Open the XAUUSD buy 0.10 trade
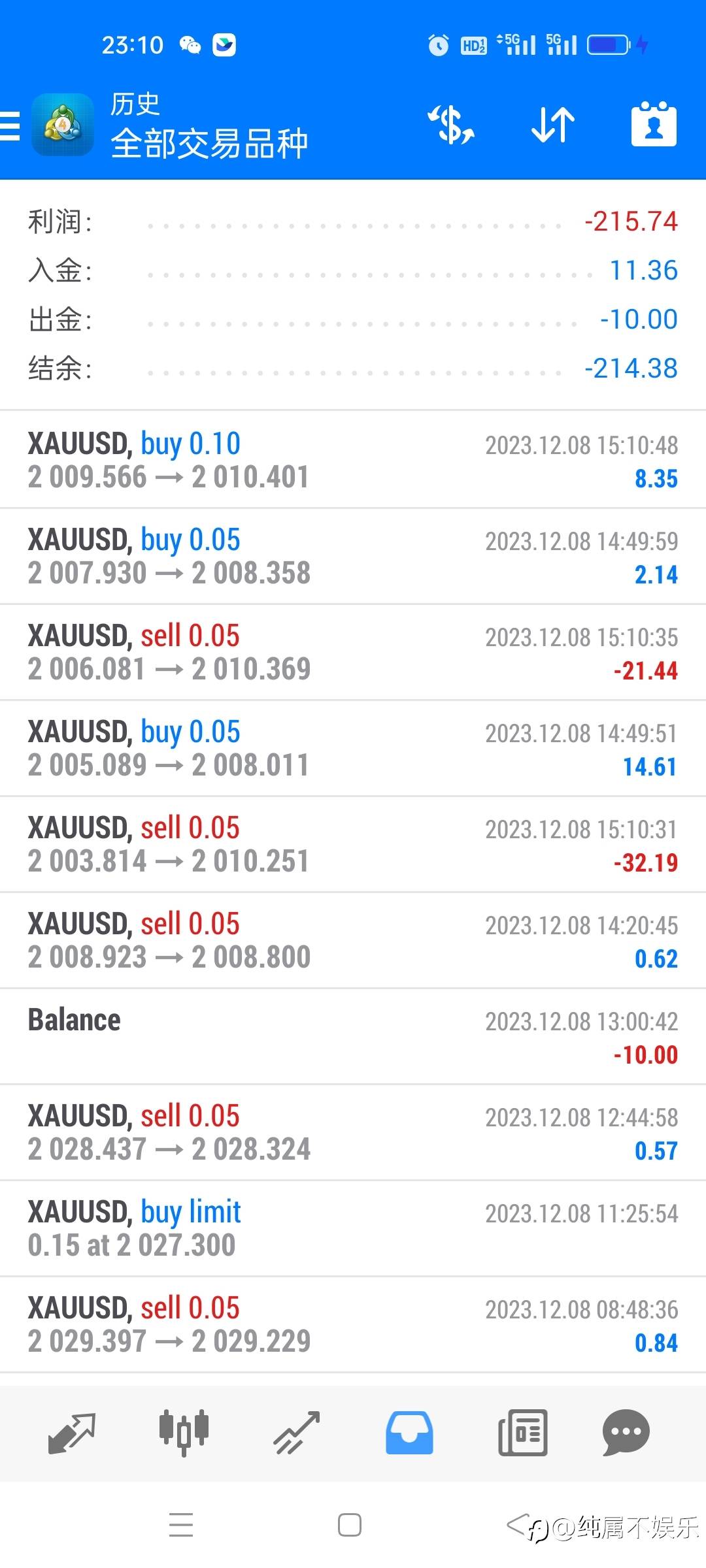The height and width of the screenshot is (1568, 706). click(353, 460)
